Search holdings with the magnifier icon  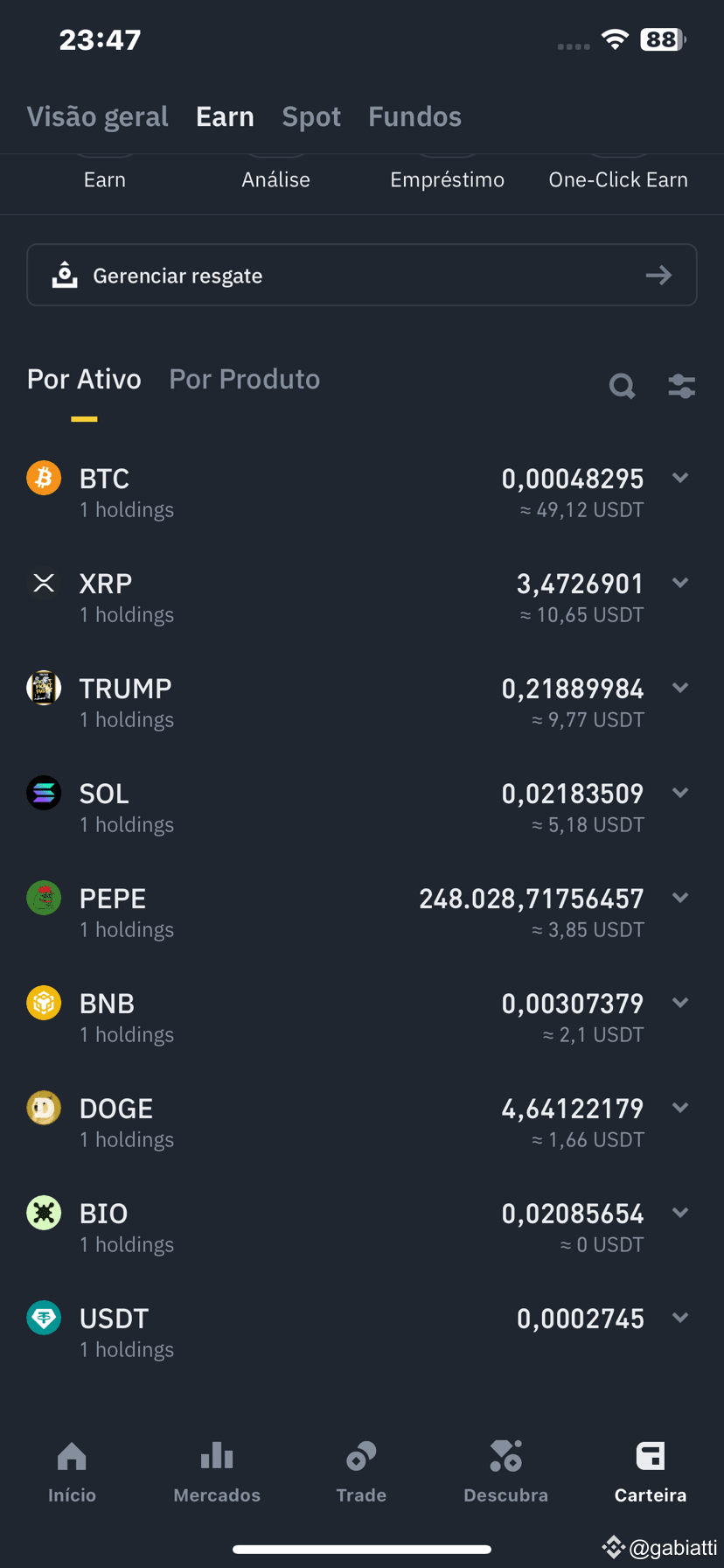point(622,386)
